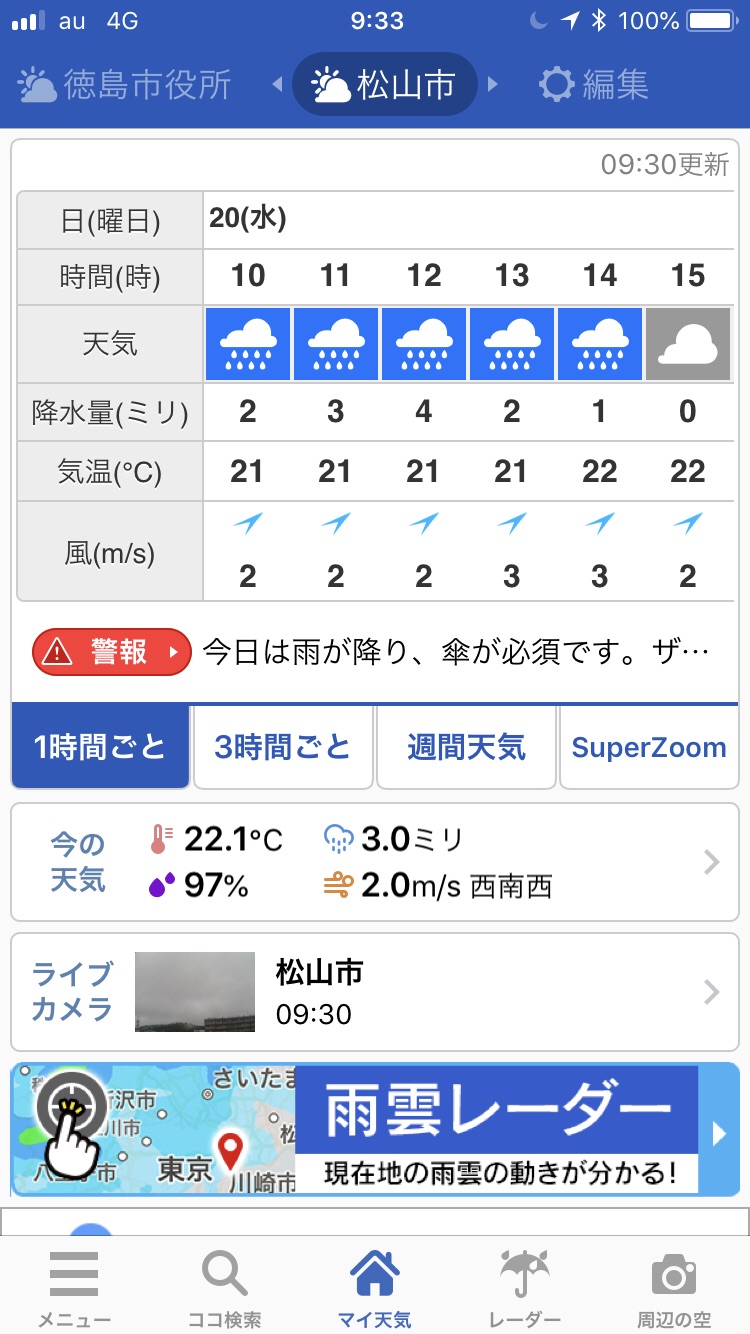Switch to 3時間ごと forecast
Viewport: 750px width, 1334px height.
coord(283,747)
